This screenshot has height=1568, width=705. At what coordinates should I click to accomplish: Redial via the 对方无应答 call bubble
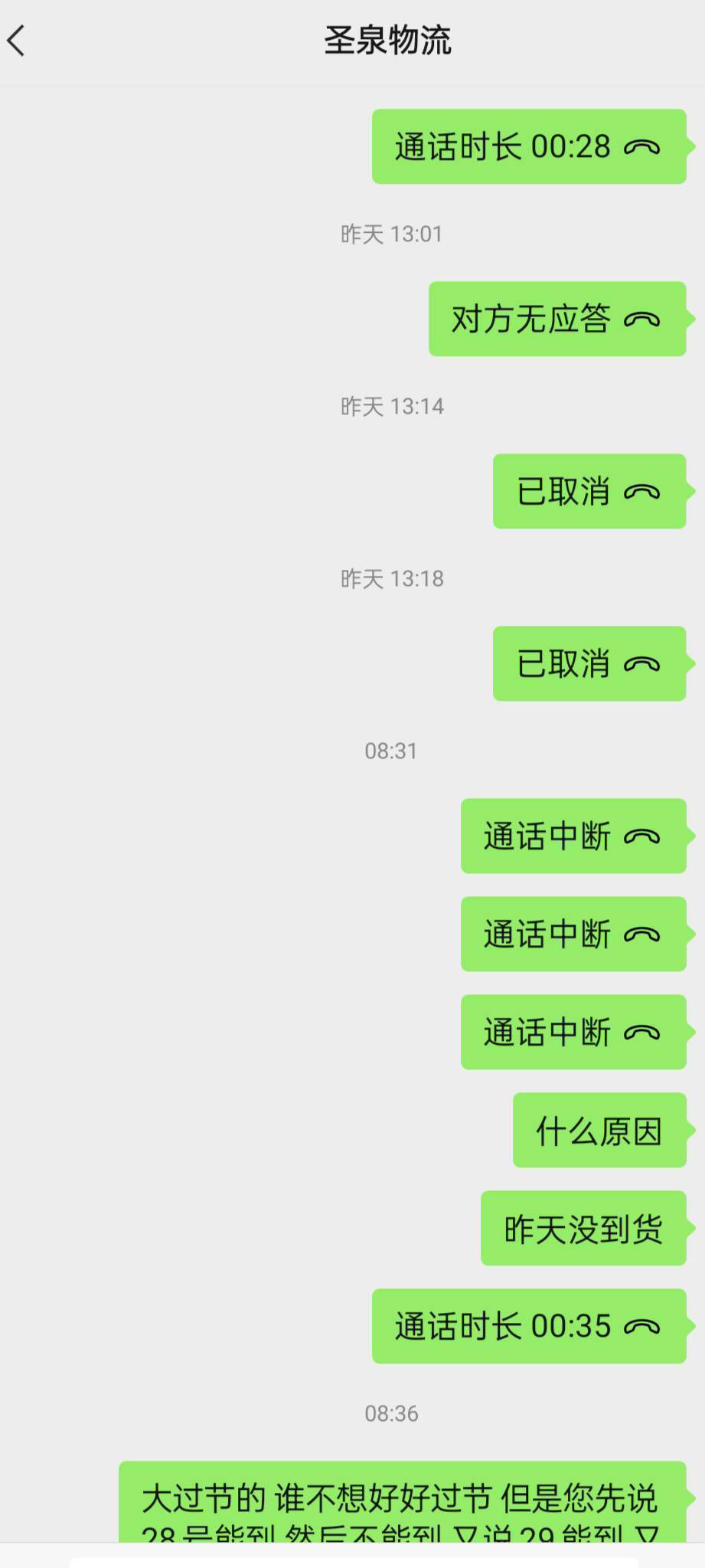[557, 319]
